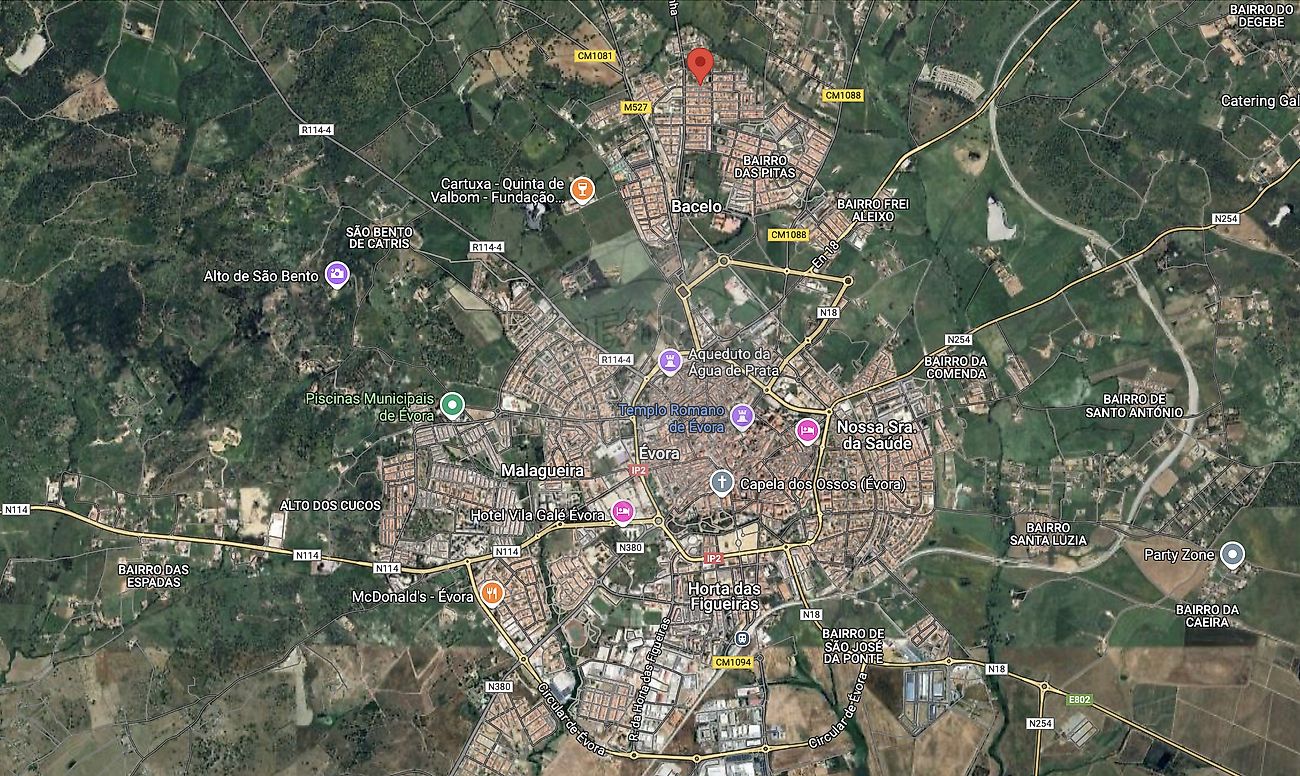Select the Templo Romano de Évora pin

(x=741, y=416)
